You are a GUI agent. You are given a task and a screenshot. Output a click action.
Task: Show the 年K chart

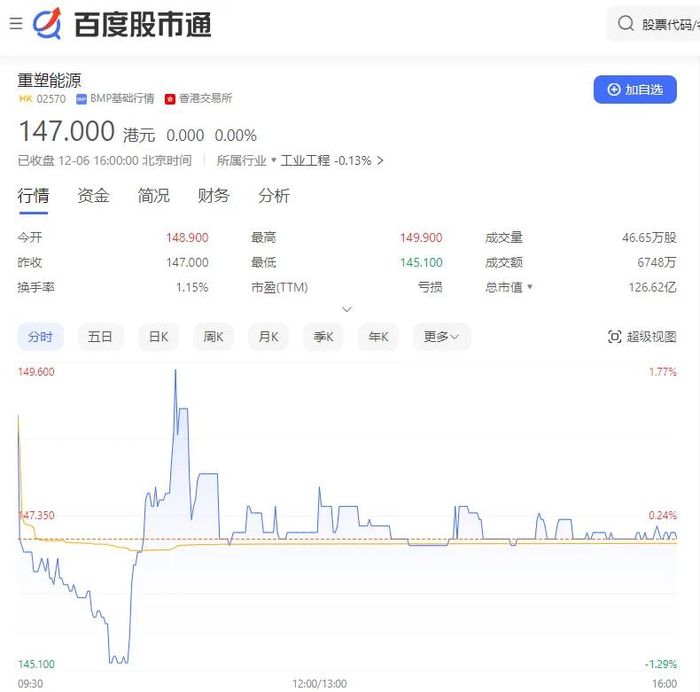(x=378, y=337)
